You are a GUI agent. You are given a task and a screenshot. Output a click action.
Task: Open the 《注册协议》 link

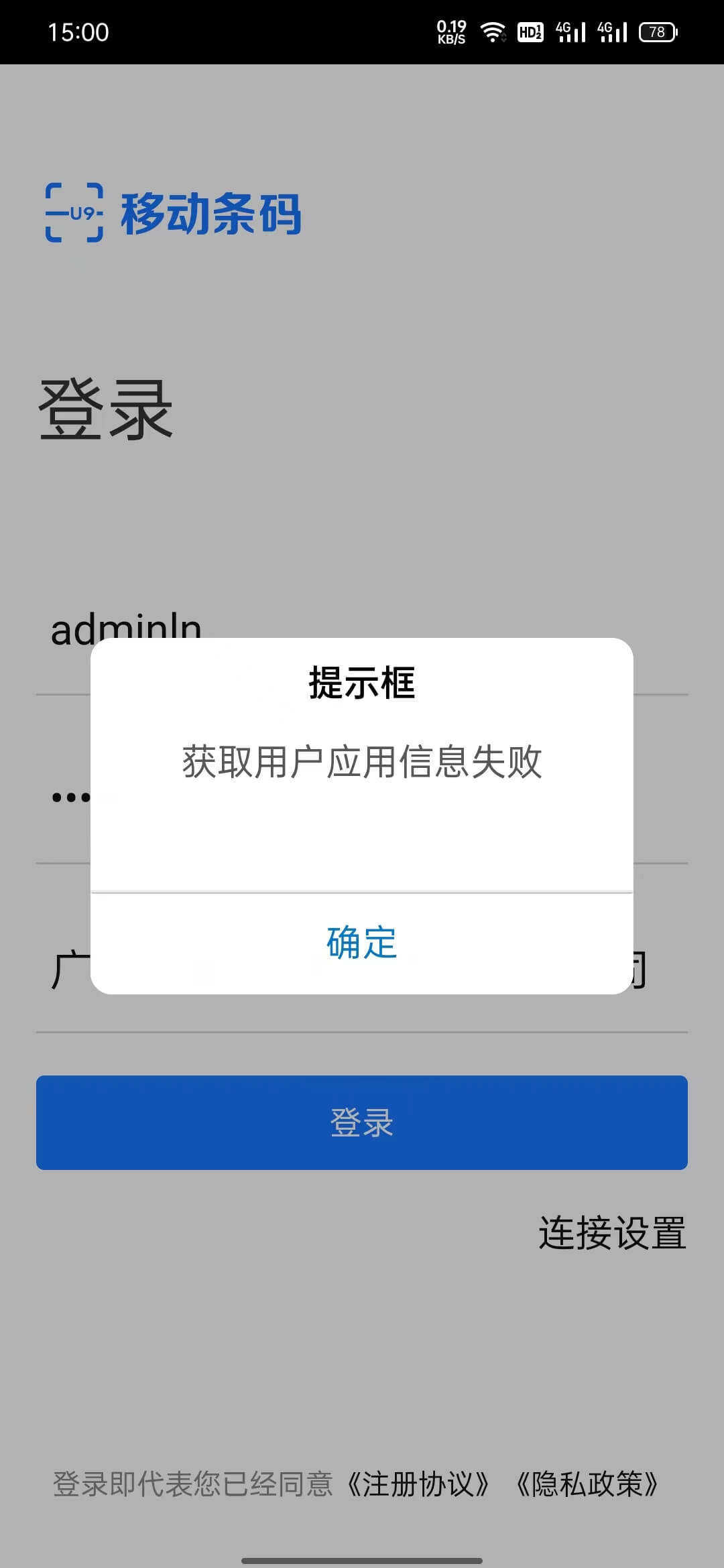[x=418, y=1484]
